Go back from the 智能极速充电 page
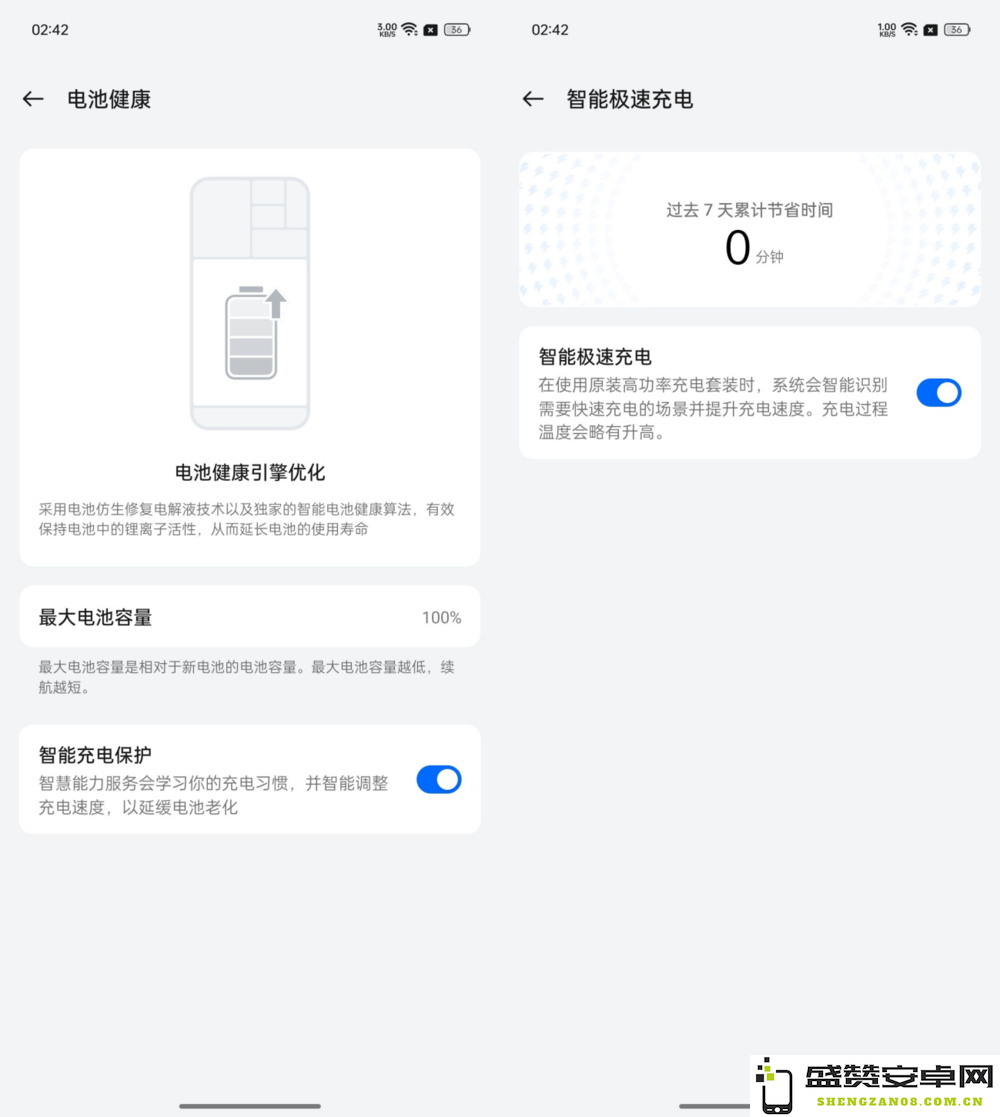Screen dimensions: 1000x1117 (x=533, y=99)
